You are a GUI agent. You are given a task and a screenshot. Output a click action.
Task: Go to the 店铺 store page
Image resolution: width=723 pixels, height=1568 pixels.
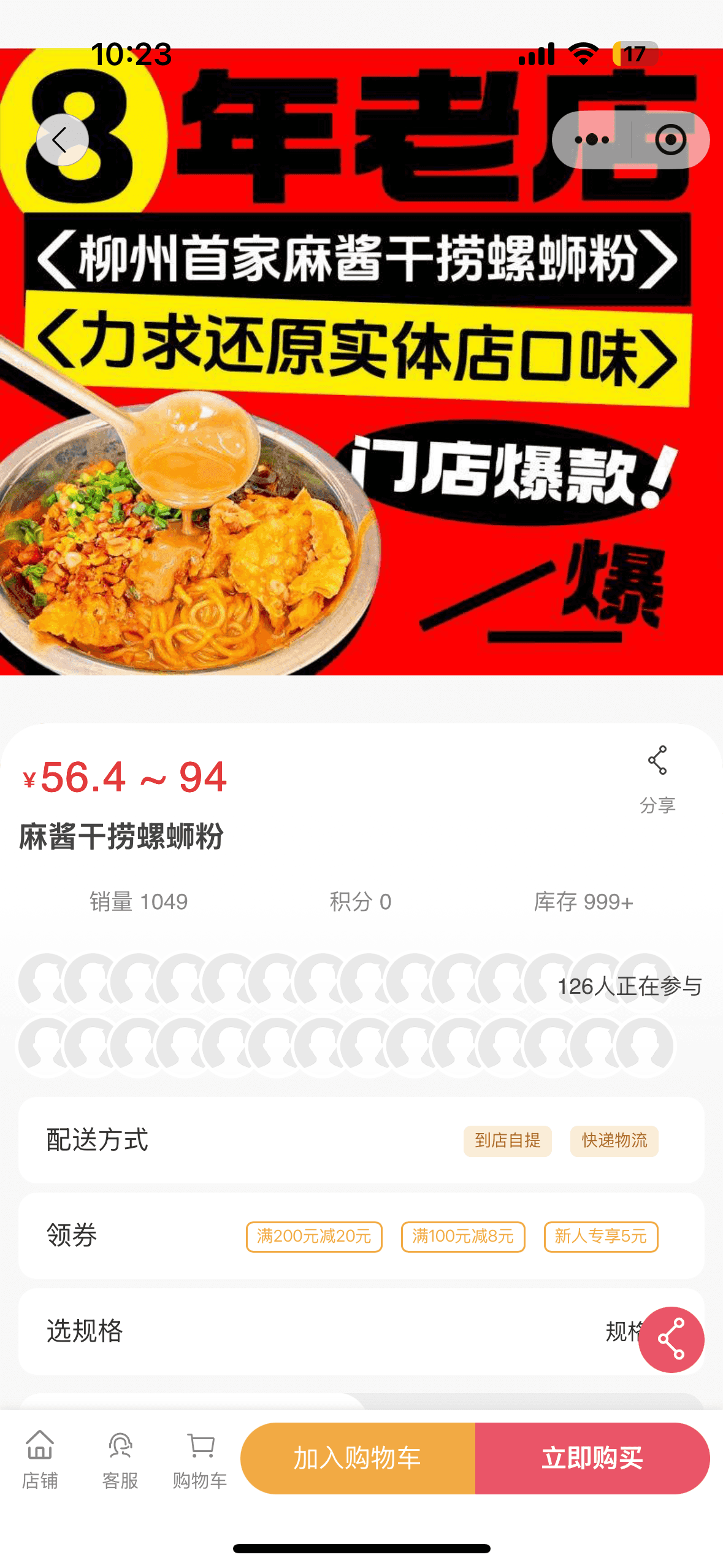(x=40, y=1459)
